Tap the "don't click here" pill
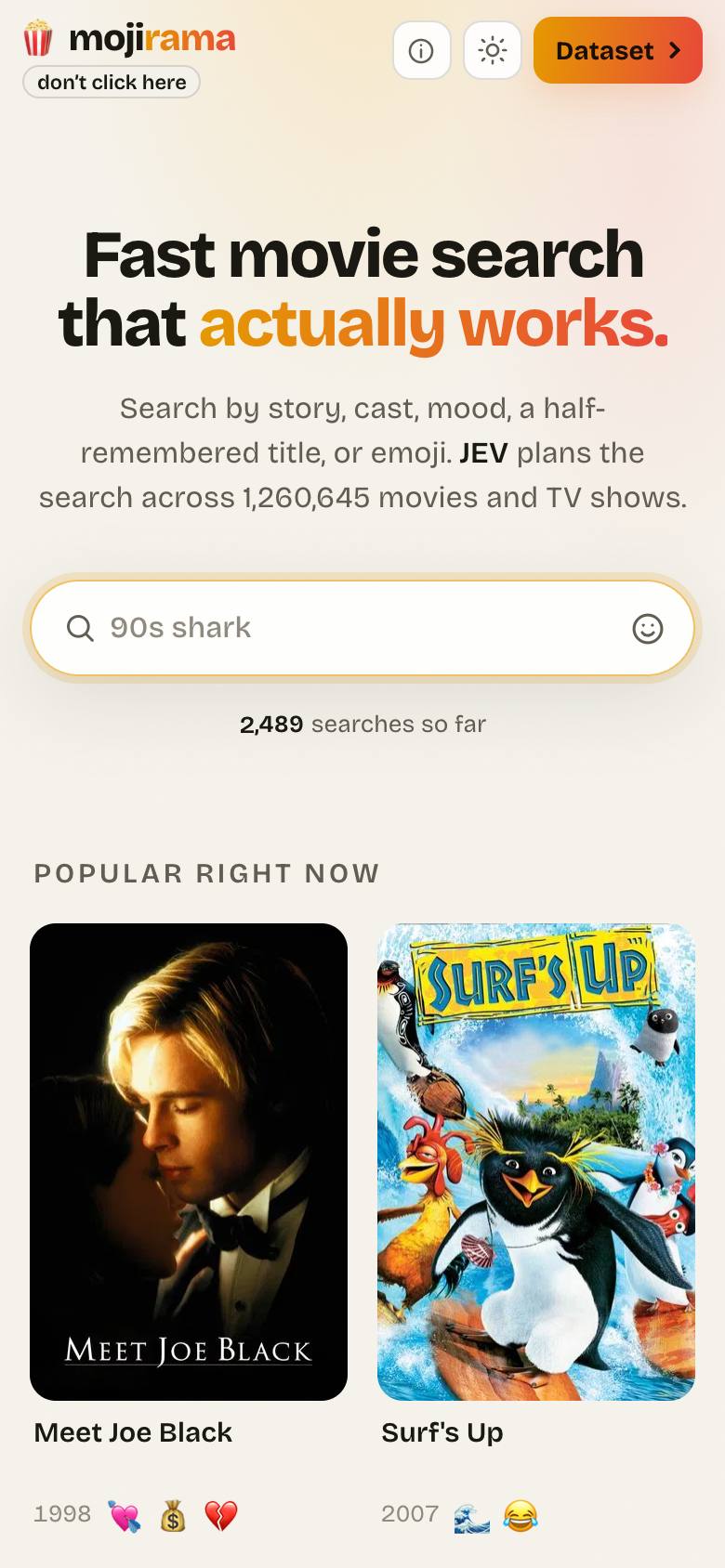 pos(112,82)
